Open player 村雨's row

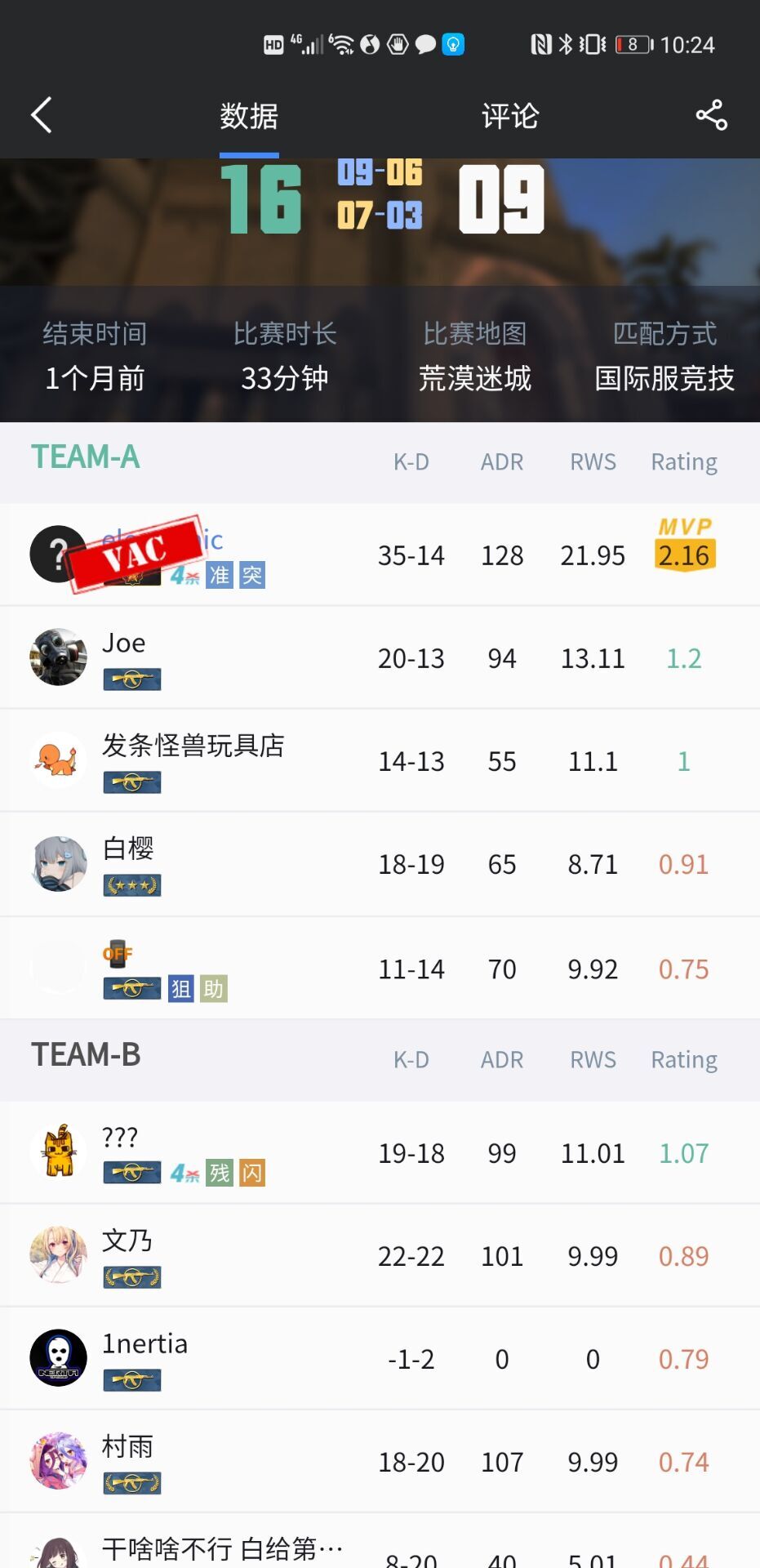tap(380, 1462)
